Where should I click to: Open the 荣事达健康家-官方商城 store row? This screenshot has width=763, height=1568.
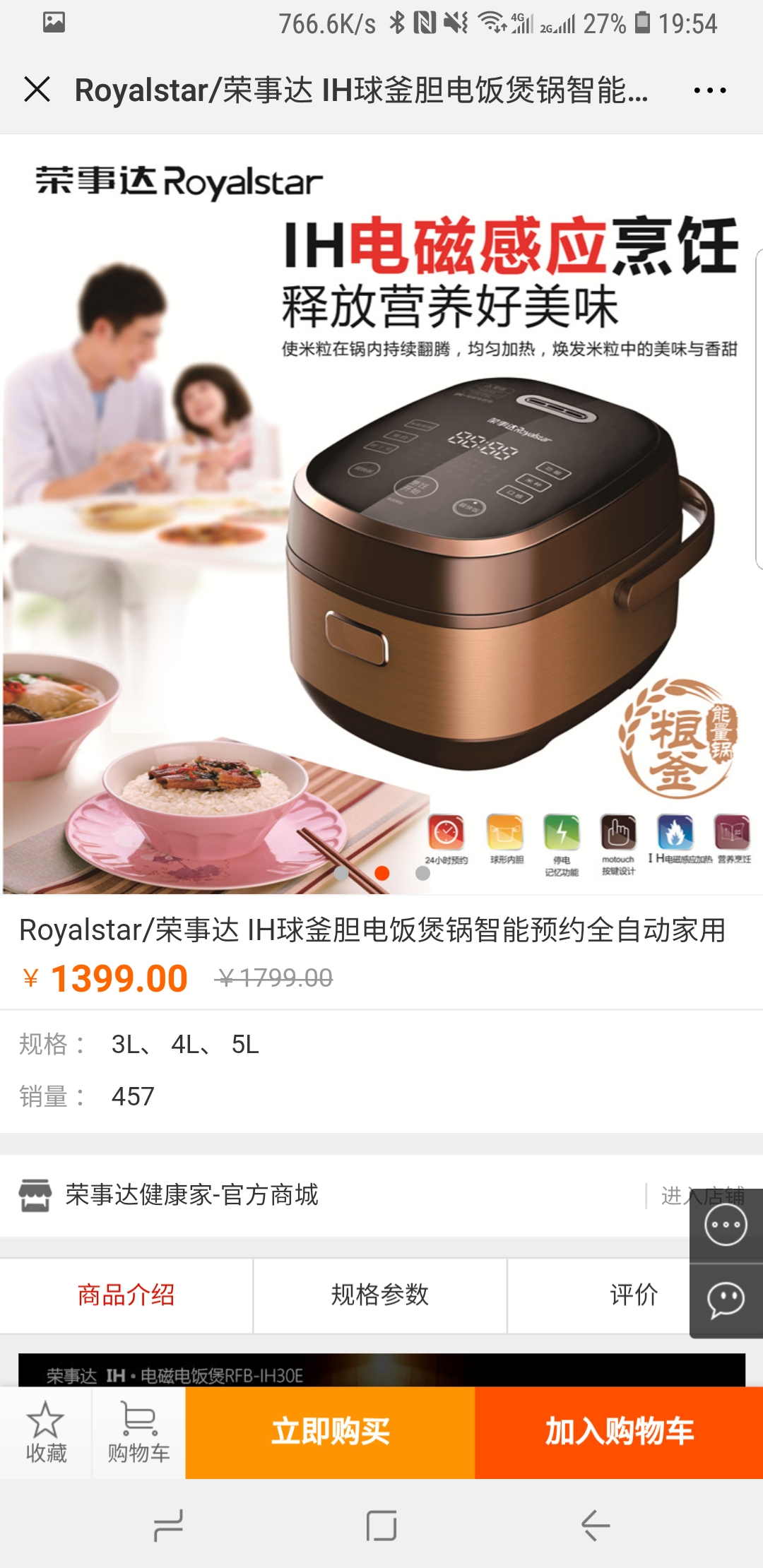click(x=381, y=1196)
